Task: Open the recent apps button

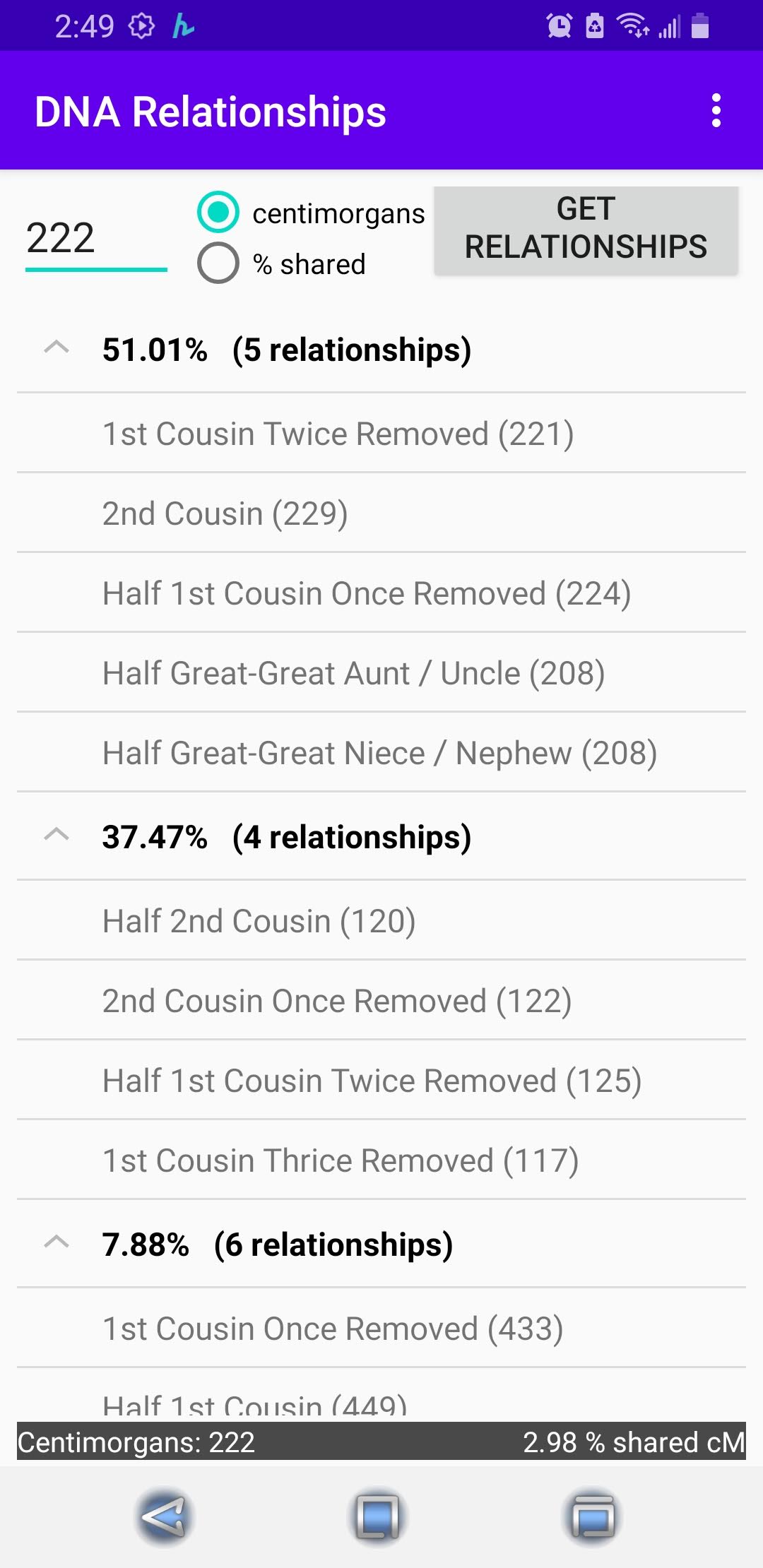Action: coord(592,1516)
